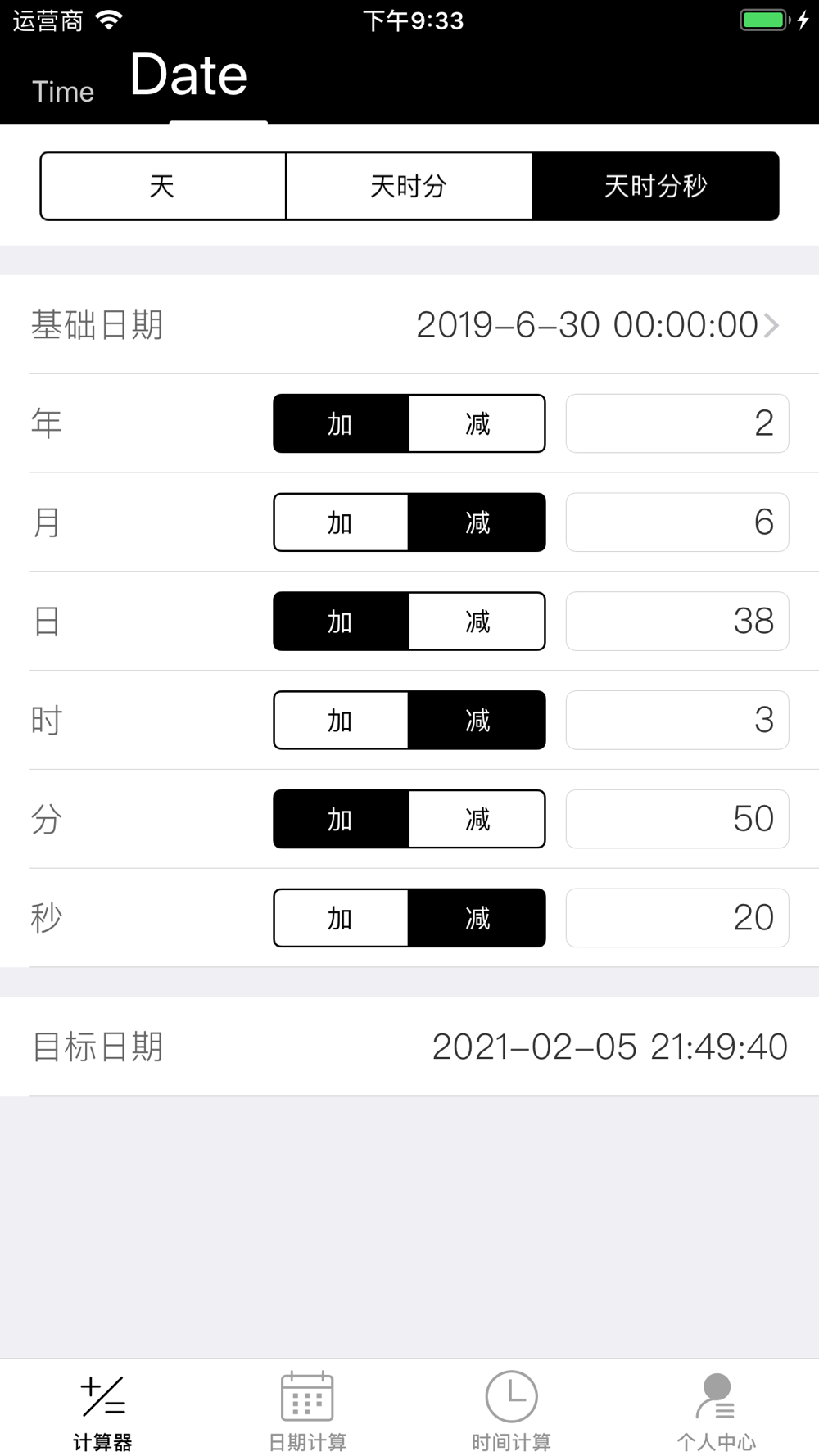Open the 个人中心 tab
Image resolution: width=819 pixels, height=1456 pixels.
pos(717,1410)
